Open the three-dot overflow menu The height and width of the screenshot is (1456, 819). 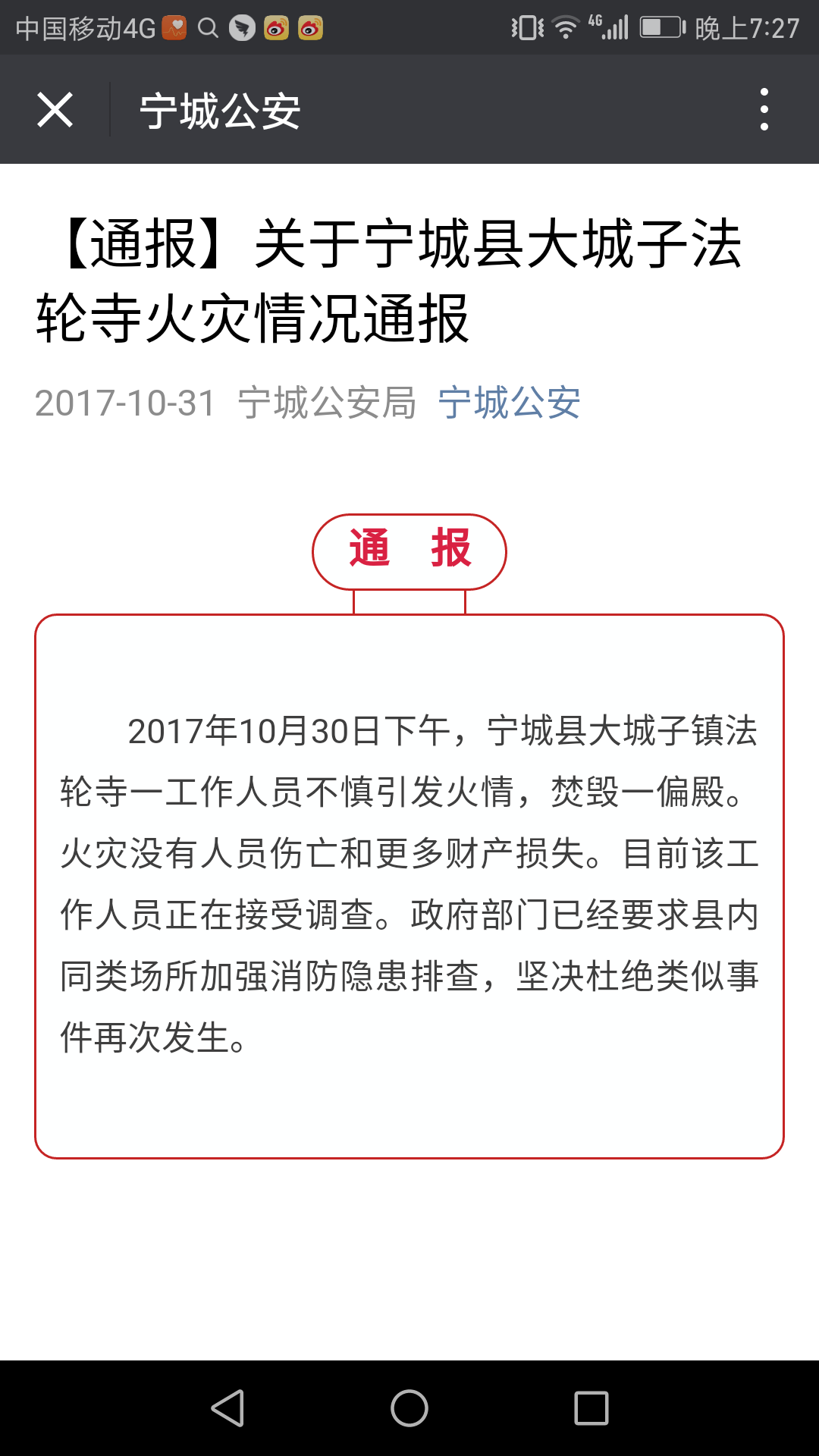(x=764, y=110)
